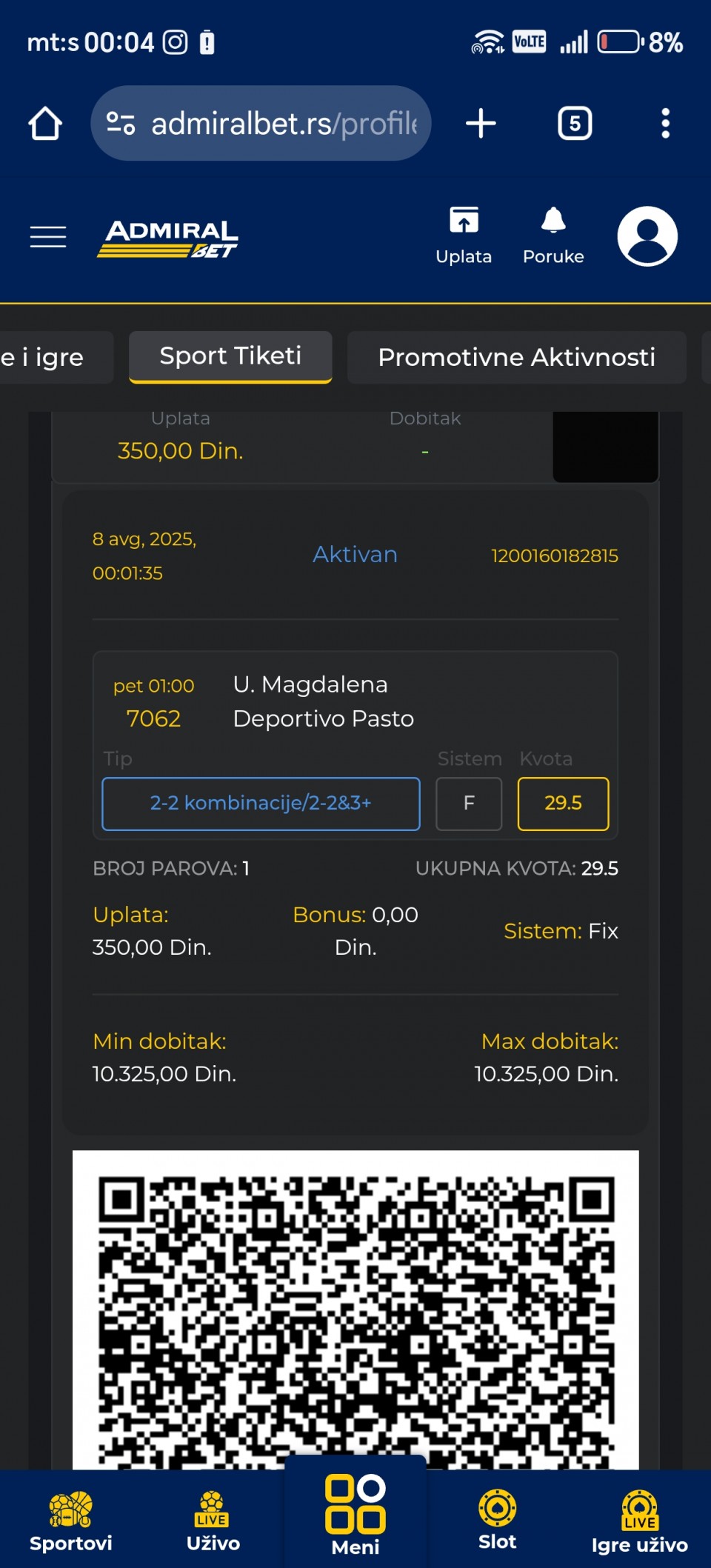Open the hamburger side menu

[48, 237]
